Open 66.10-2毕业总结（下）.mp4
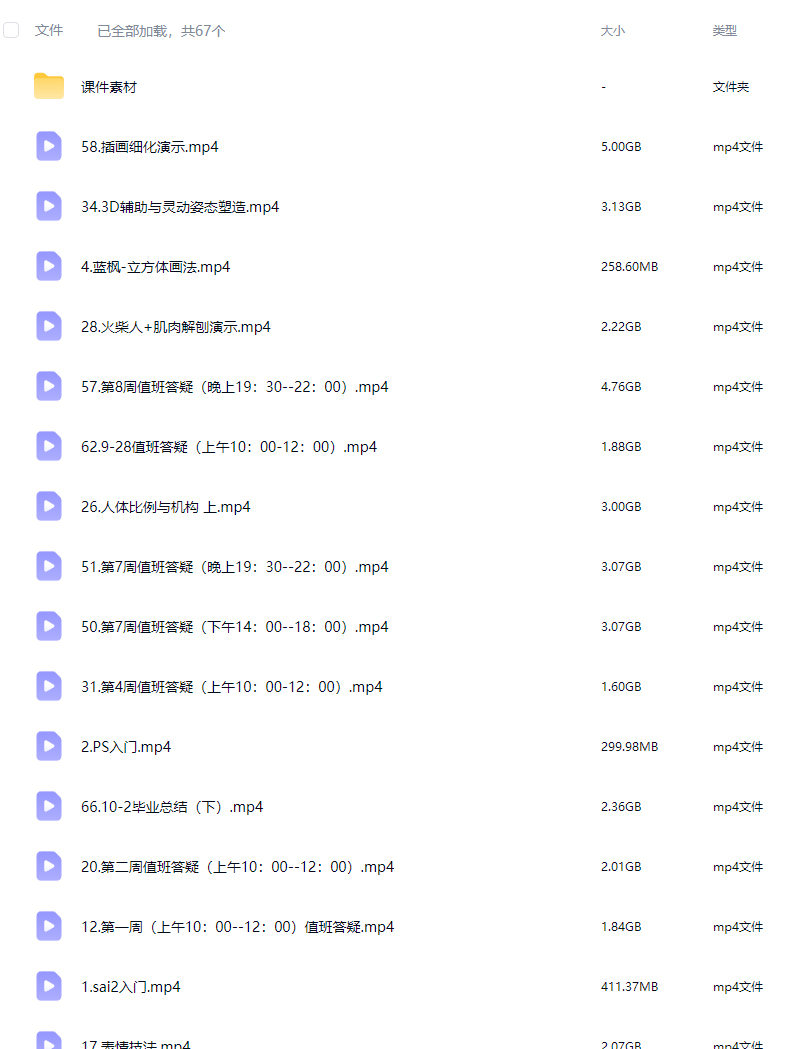This screenshot has width=798, height=1049. [x=171, y=807]
